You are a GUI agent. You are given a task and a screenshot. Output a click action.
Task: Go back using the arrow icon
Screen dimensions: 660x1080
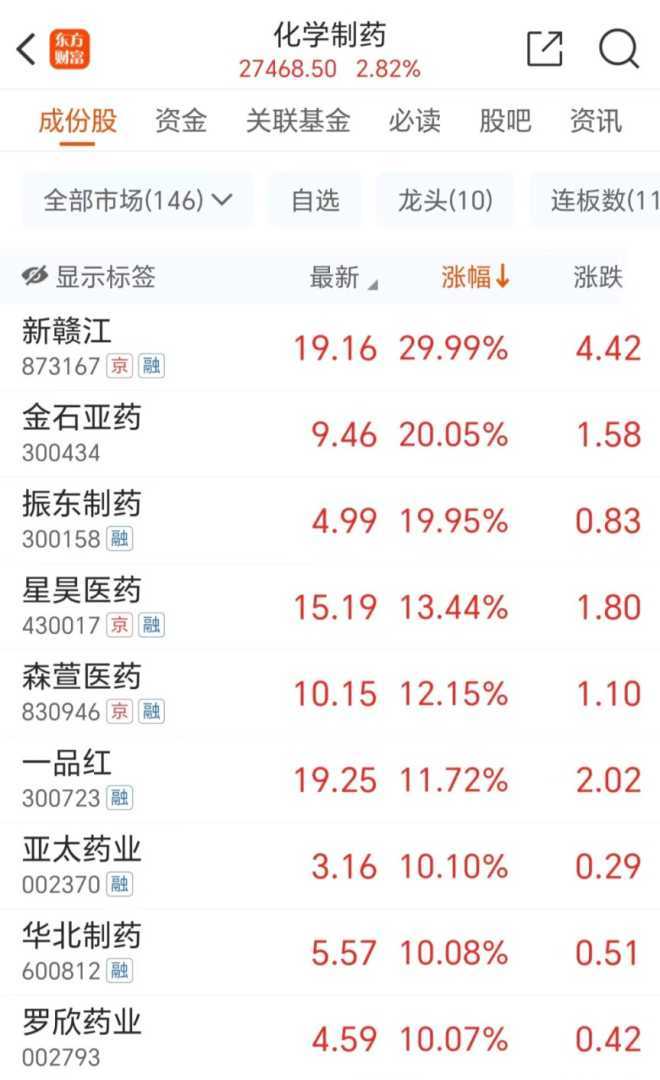[27, 48]
